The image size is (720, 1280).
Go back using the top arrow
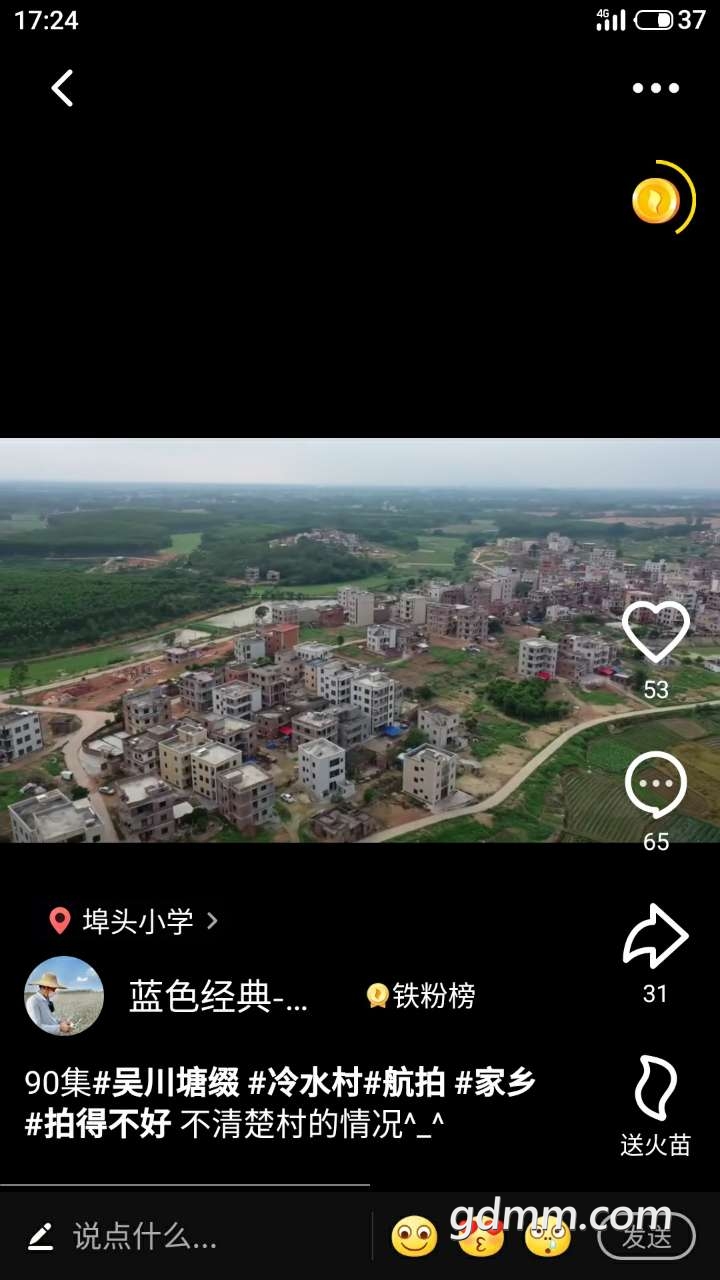pyautogui.click(x=62, y=88)
